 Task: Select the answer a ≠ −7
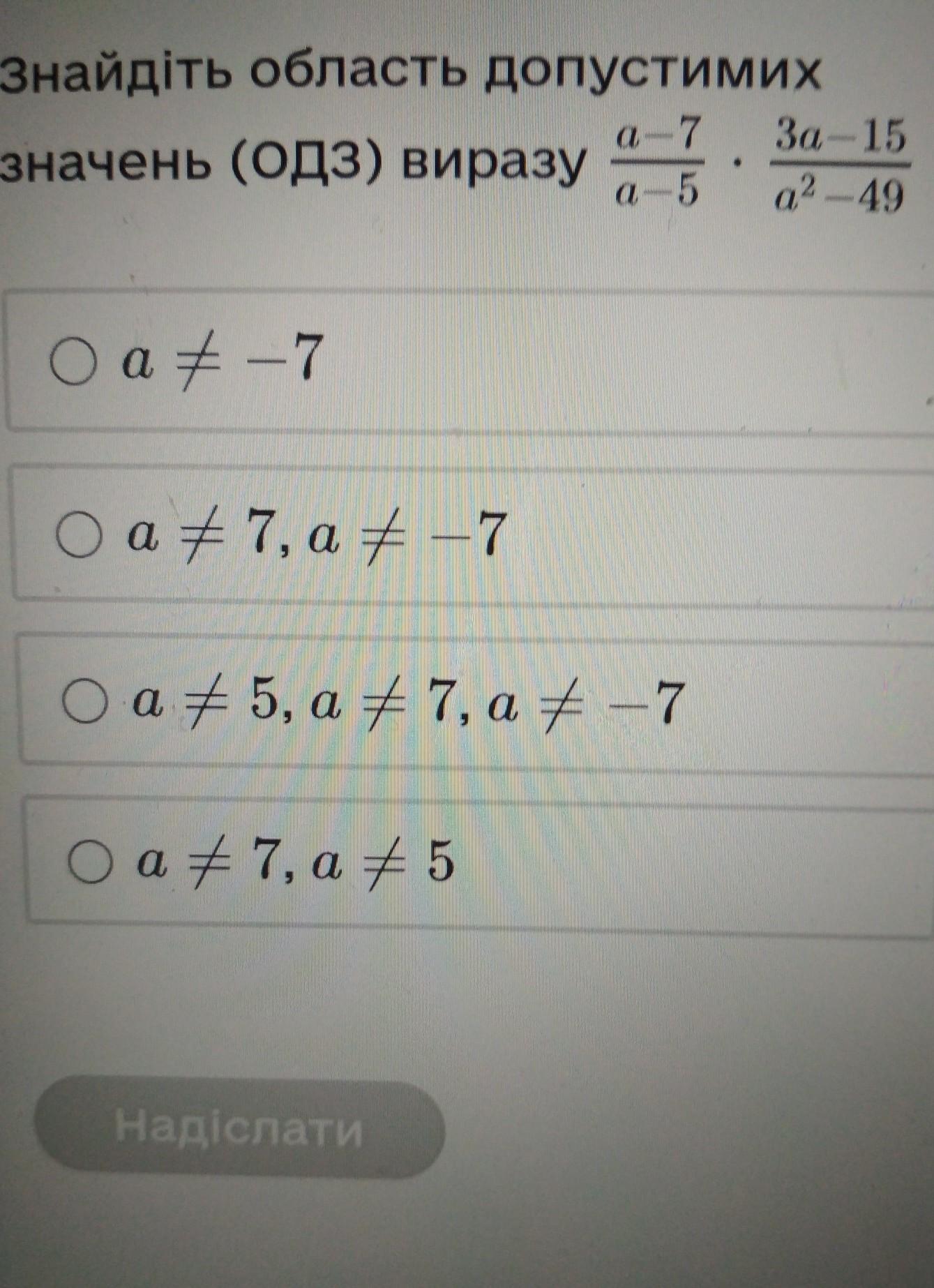click(x=73, y=361)
